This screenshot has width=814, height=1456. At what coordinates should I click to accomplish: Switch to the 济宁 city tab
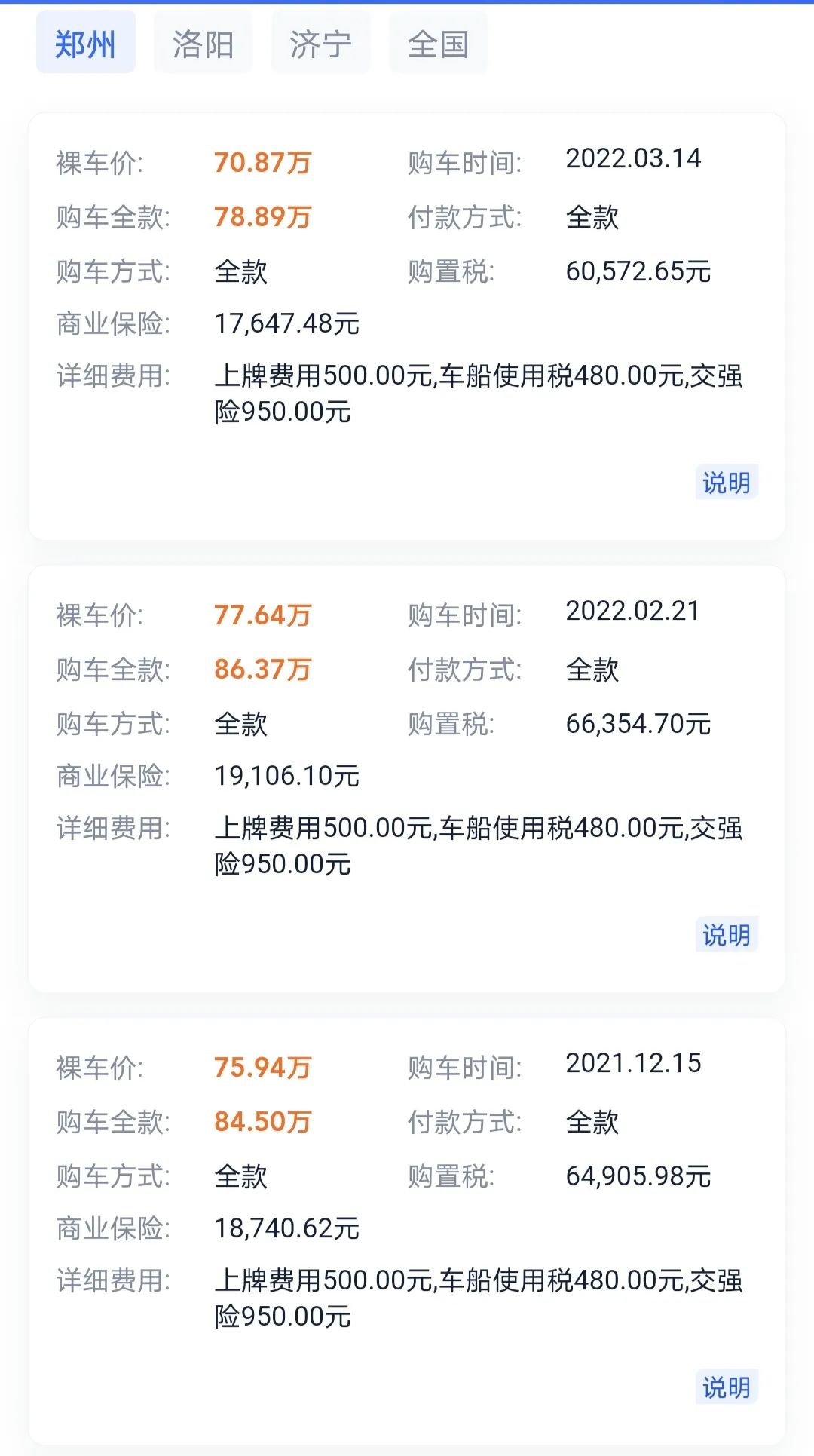click(320, 44)
